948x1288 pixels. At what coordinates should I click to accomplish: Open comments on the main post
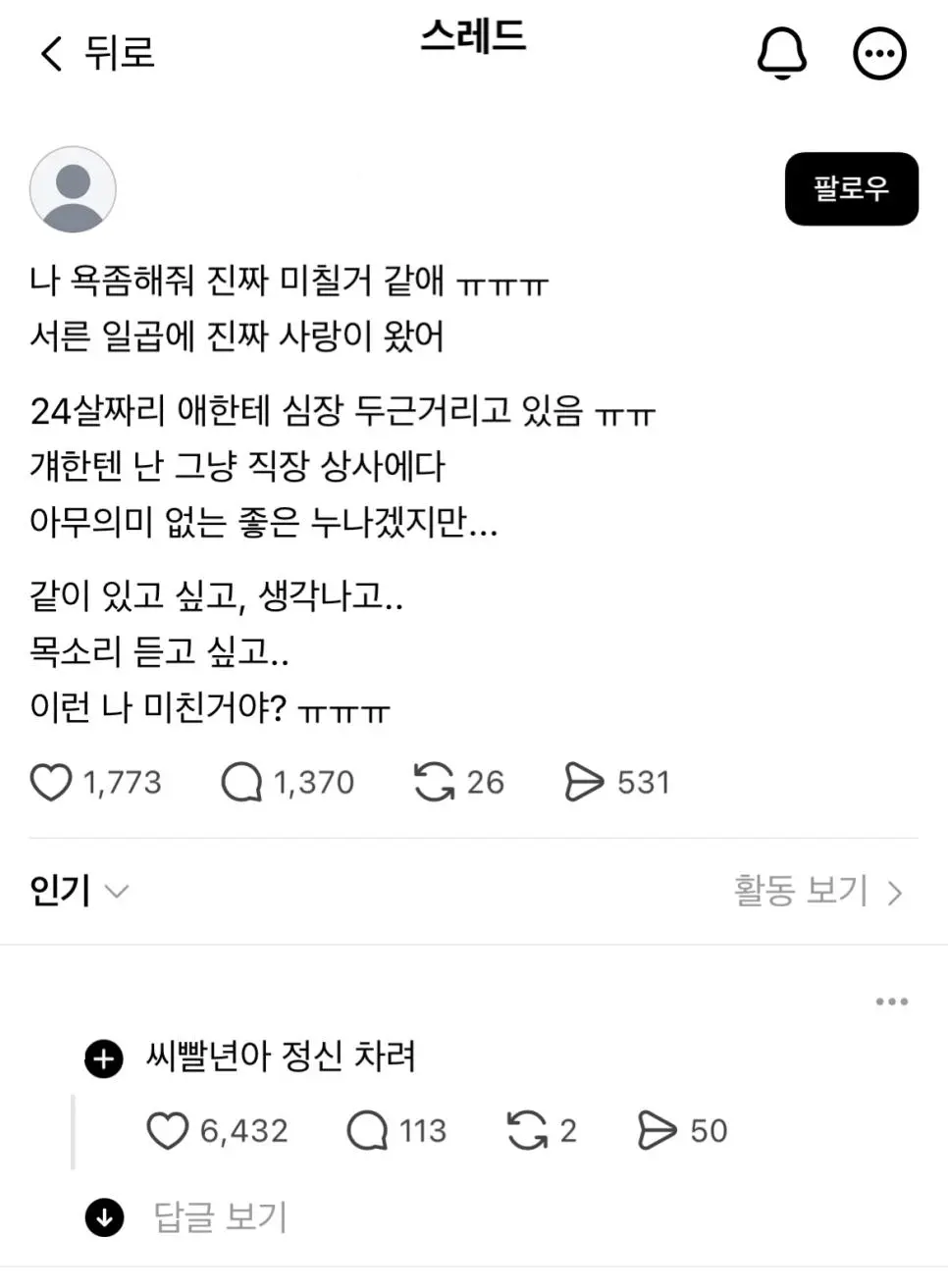coord(241,783)
